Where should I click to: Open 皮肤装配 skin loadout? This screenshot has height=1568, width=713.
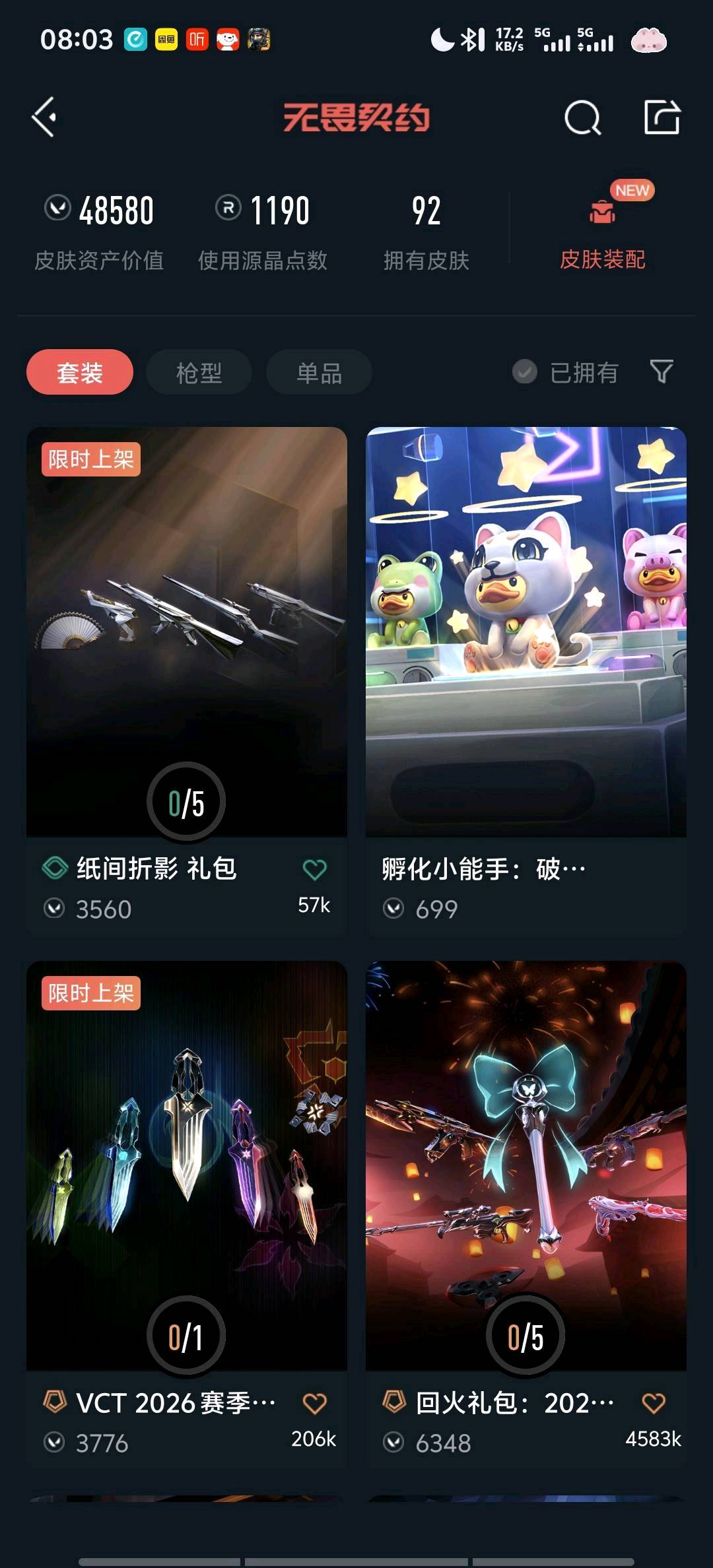(x=602, y=232)
